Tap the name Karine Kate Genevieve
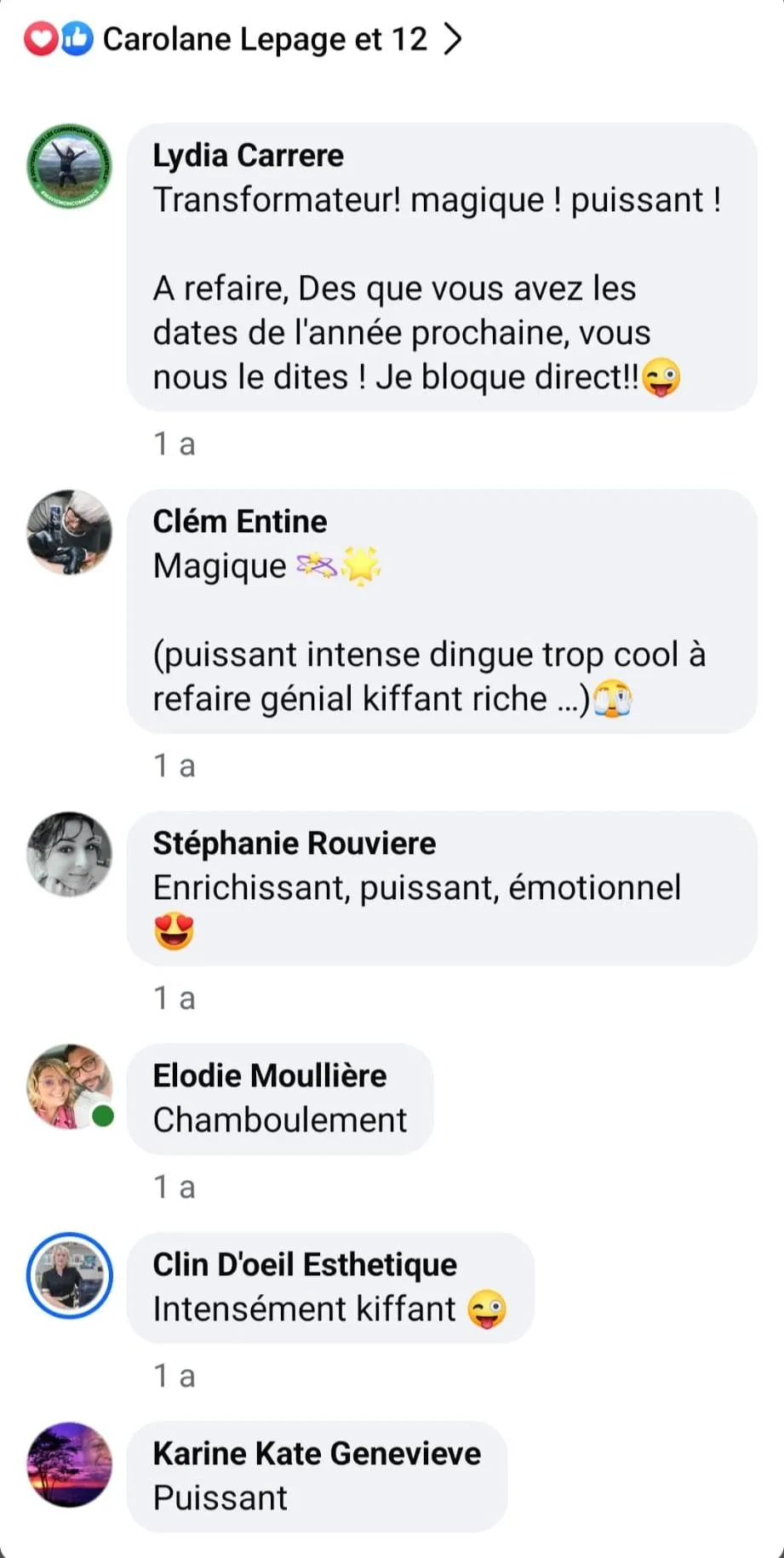The height and width of the screenshot is (1558, 784). (x=317, y=1453)
